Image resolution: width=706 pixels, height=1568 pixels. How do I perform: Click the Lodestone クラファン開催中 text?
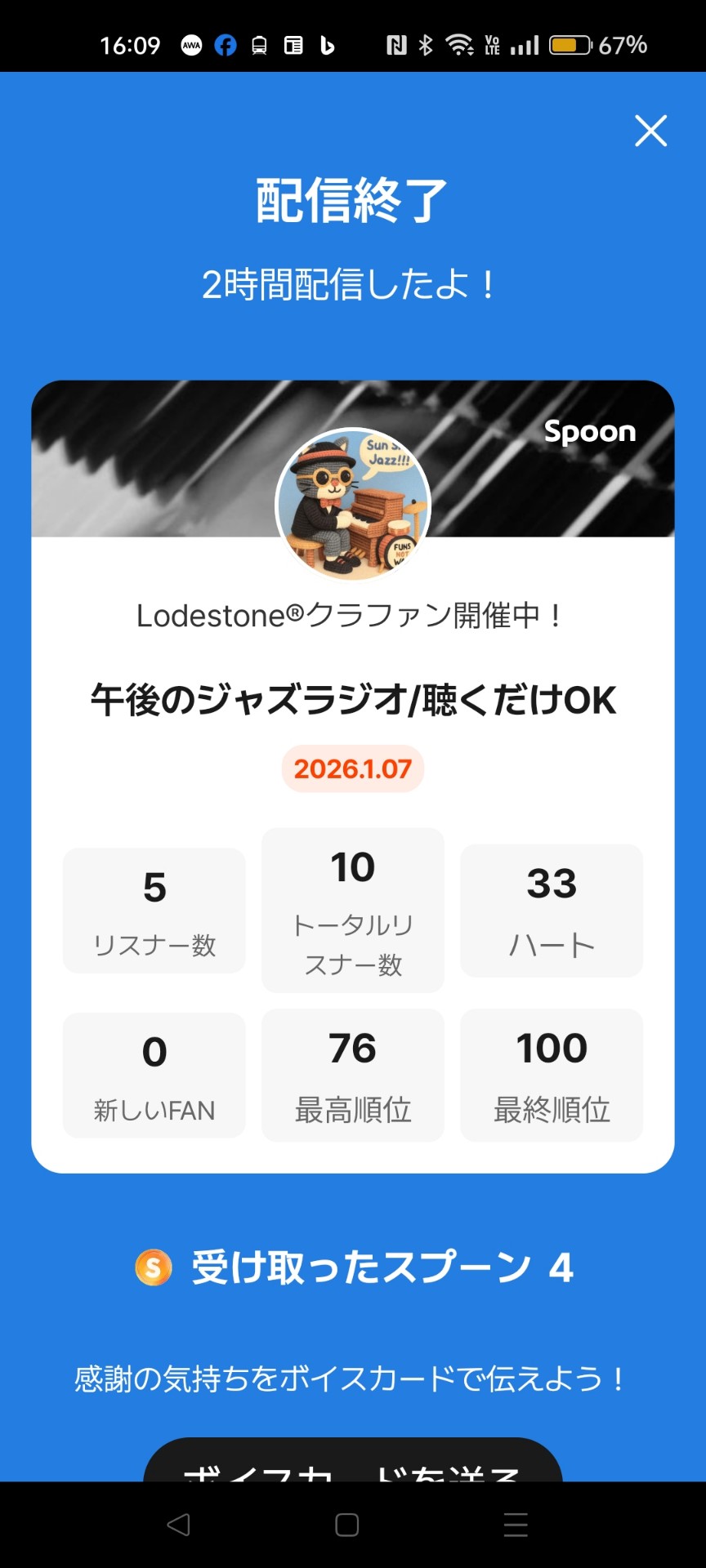click(351, 615)
